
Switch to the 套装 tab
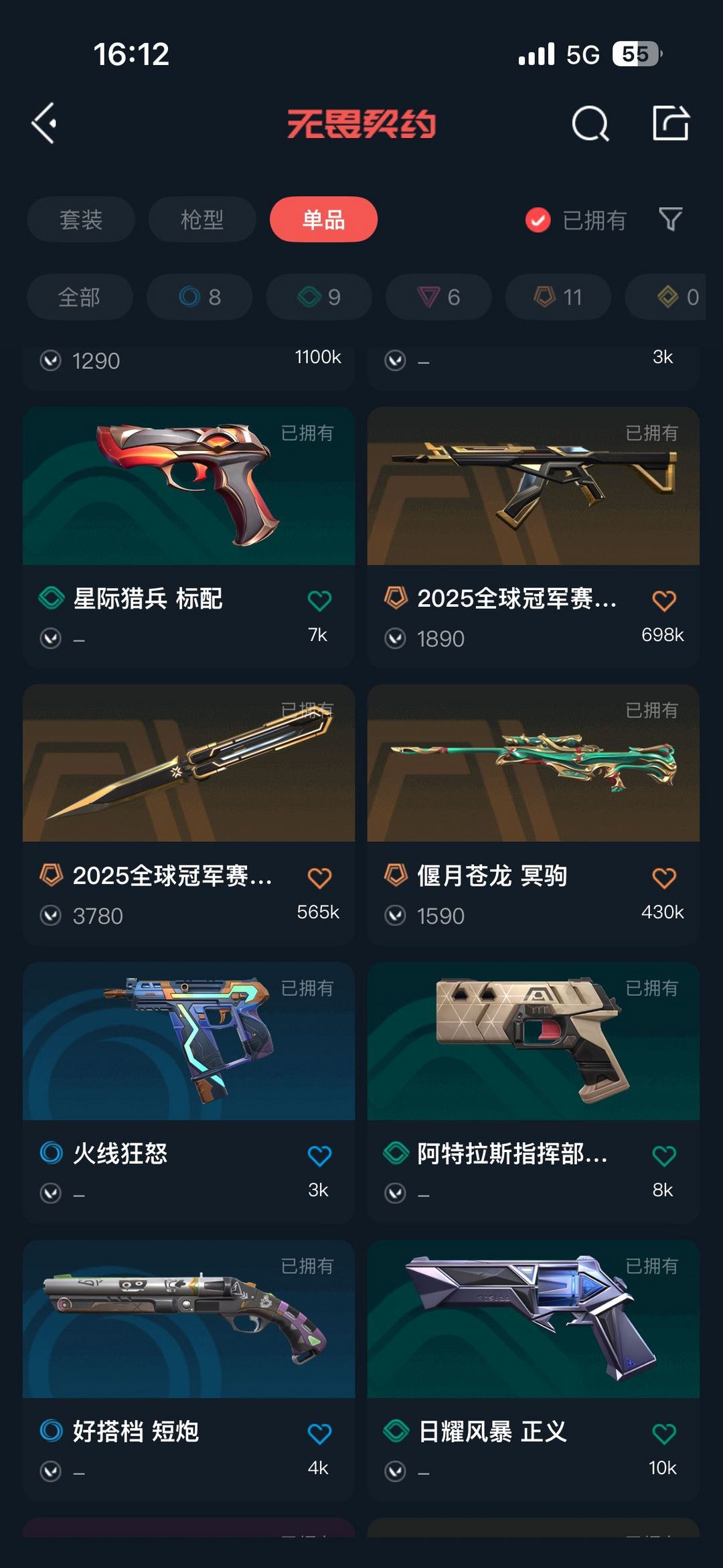pos(80,219)
